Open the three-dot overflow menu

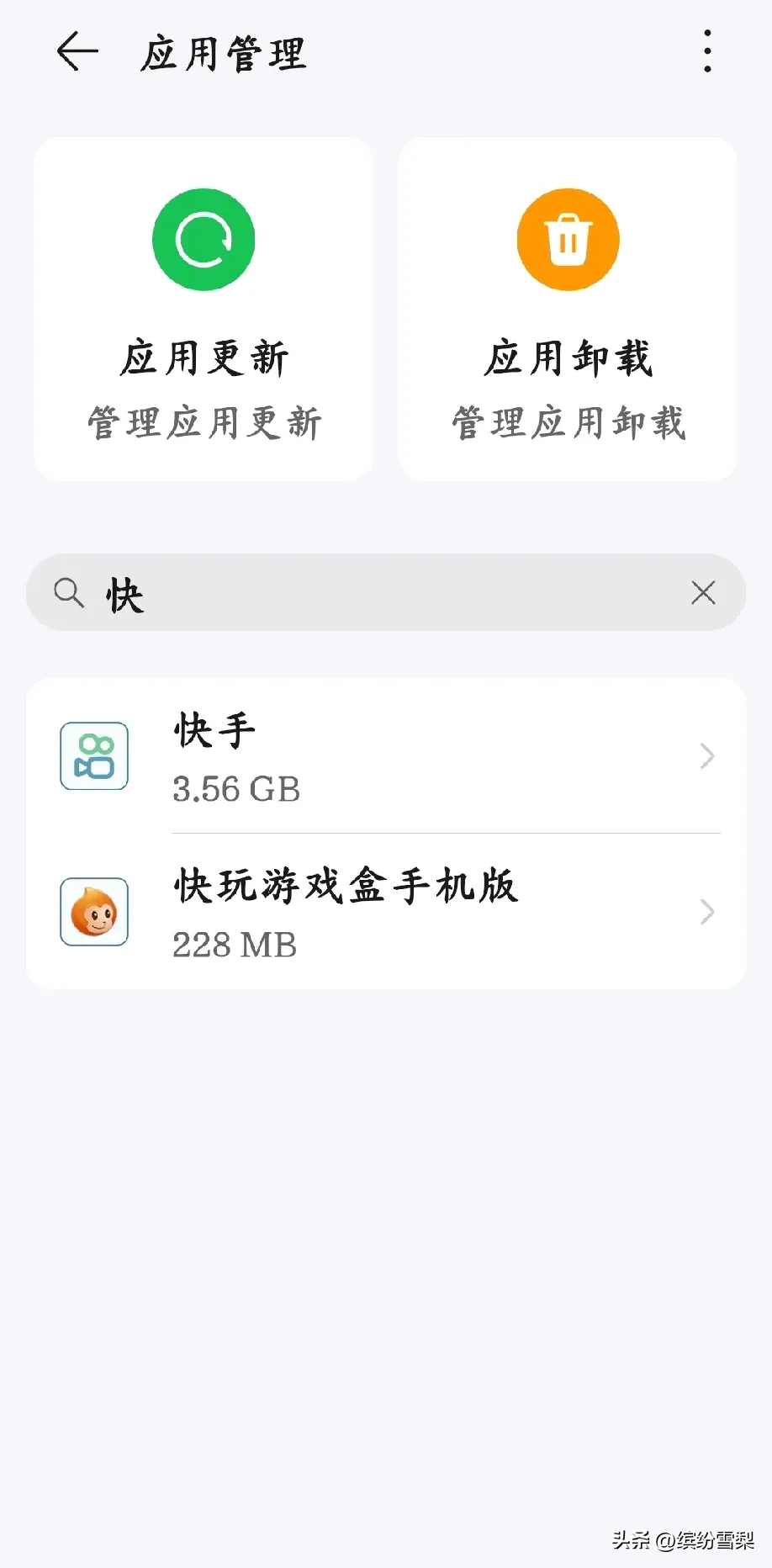(707, 51)
